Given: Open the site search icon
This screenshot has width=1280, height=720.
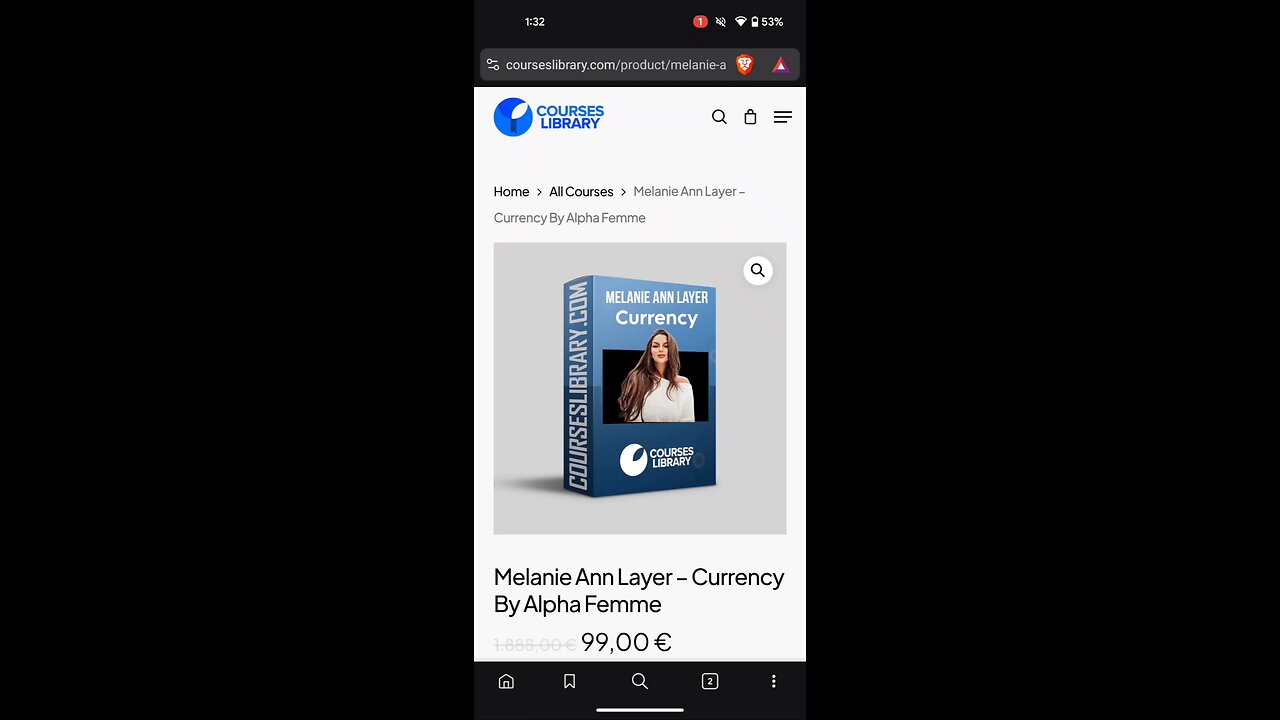Looking at the screenshot, I should pyautogui.click(x=719, y=117).
